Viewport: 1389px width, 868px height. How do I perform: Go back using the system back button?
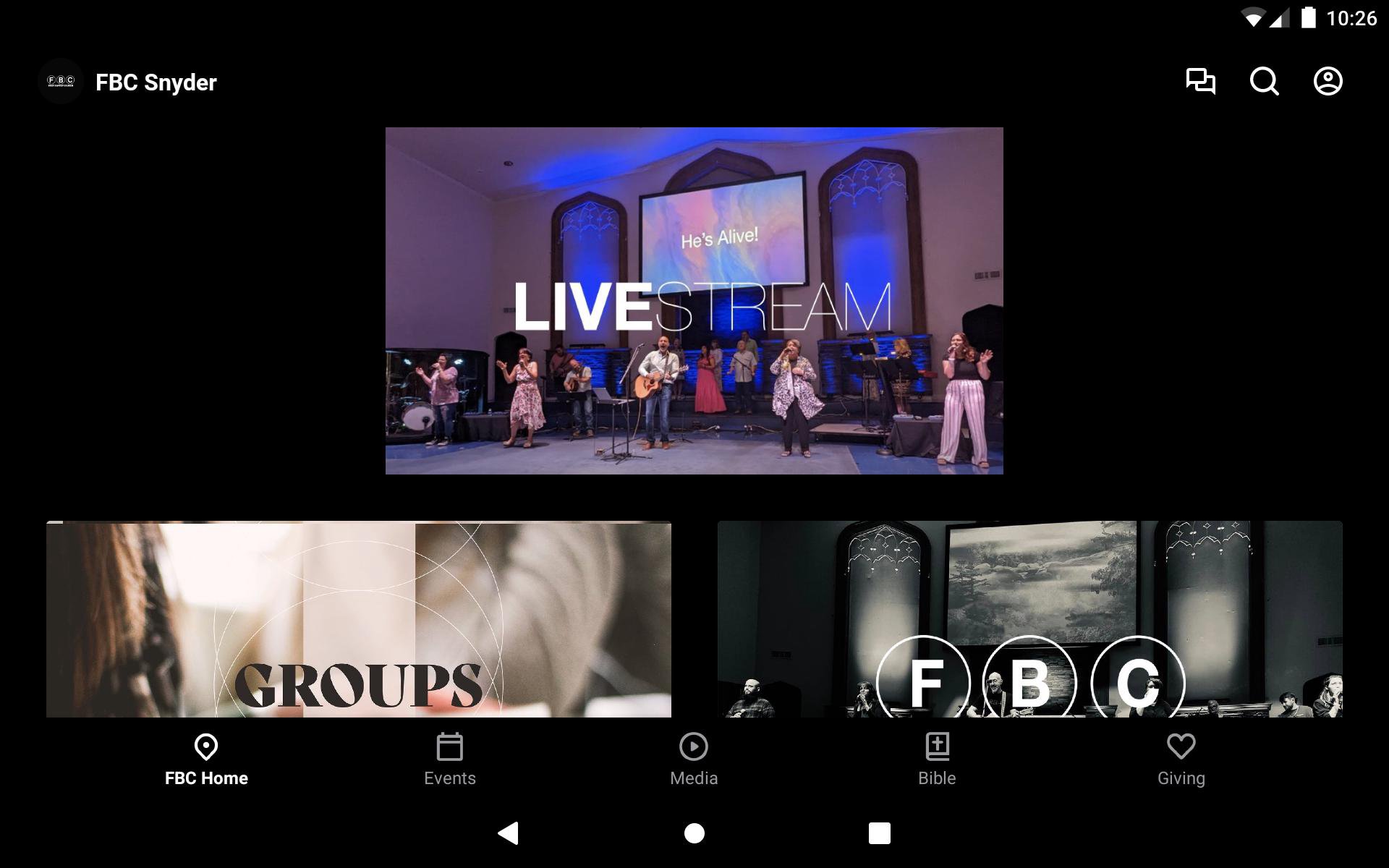click(509, 833)
